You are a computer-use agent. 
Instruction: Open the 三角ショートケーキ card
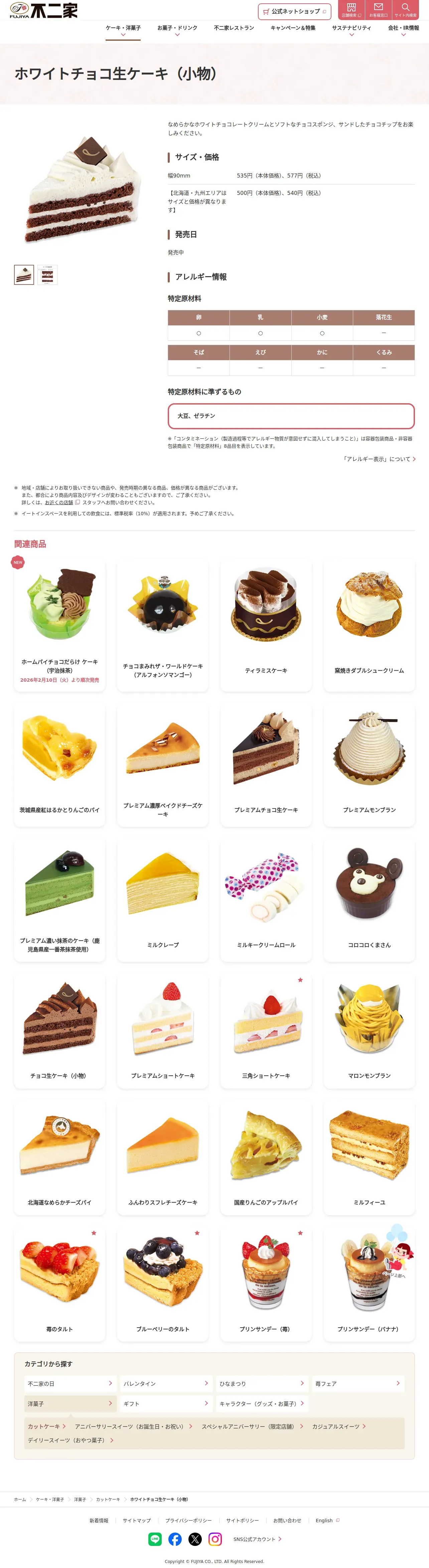pos(266,1031)
